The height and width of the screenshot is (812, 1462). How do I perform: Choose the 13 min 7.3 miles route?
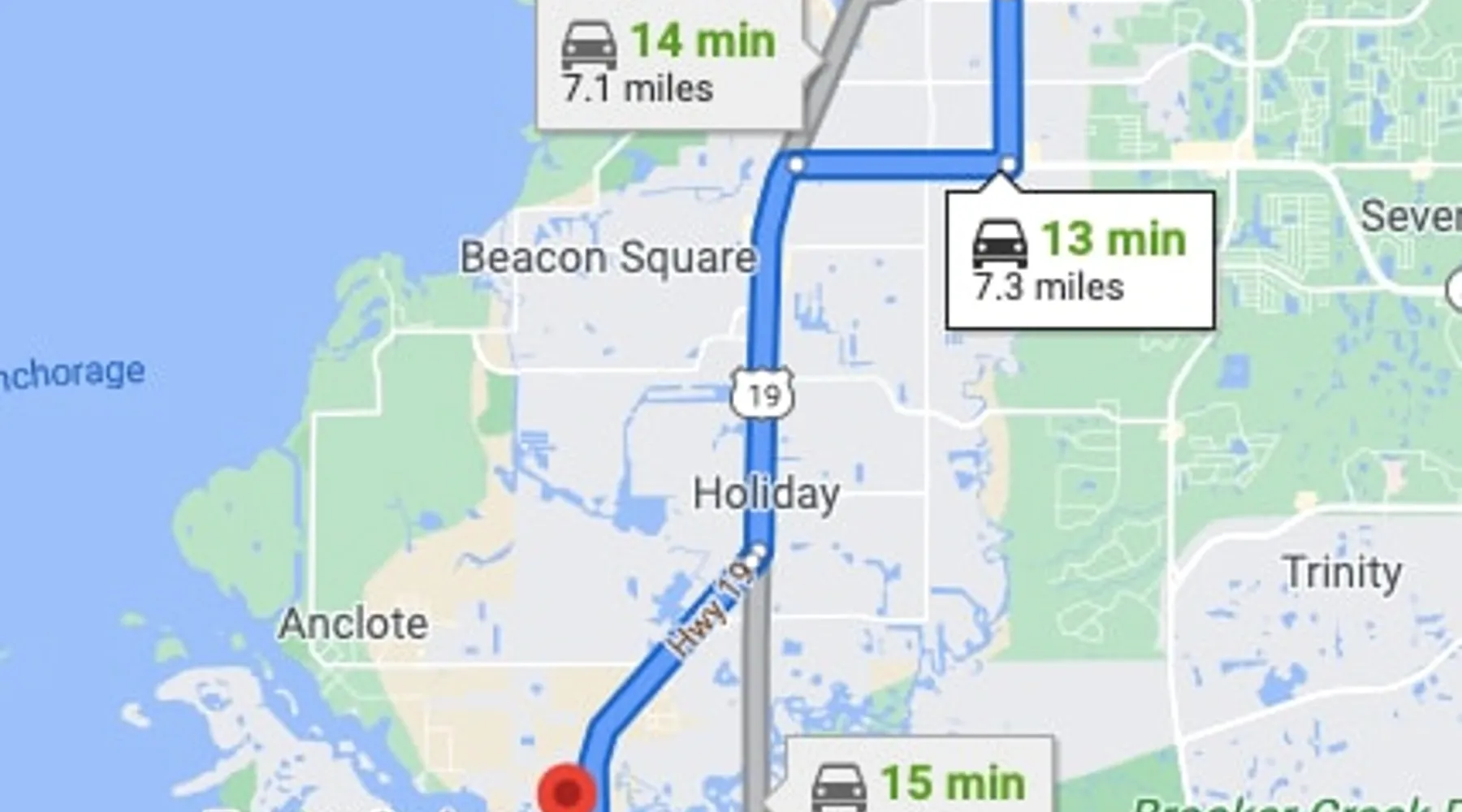click(1080, 261)
